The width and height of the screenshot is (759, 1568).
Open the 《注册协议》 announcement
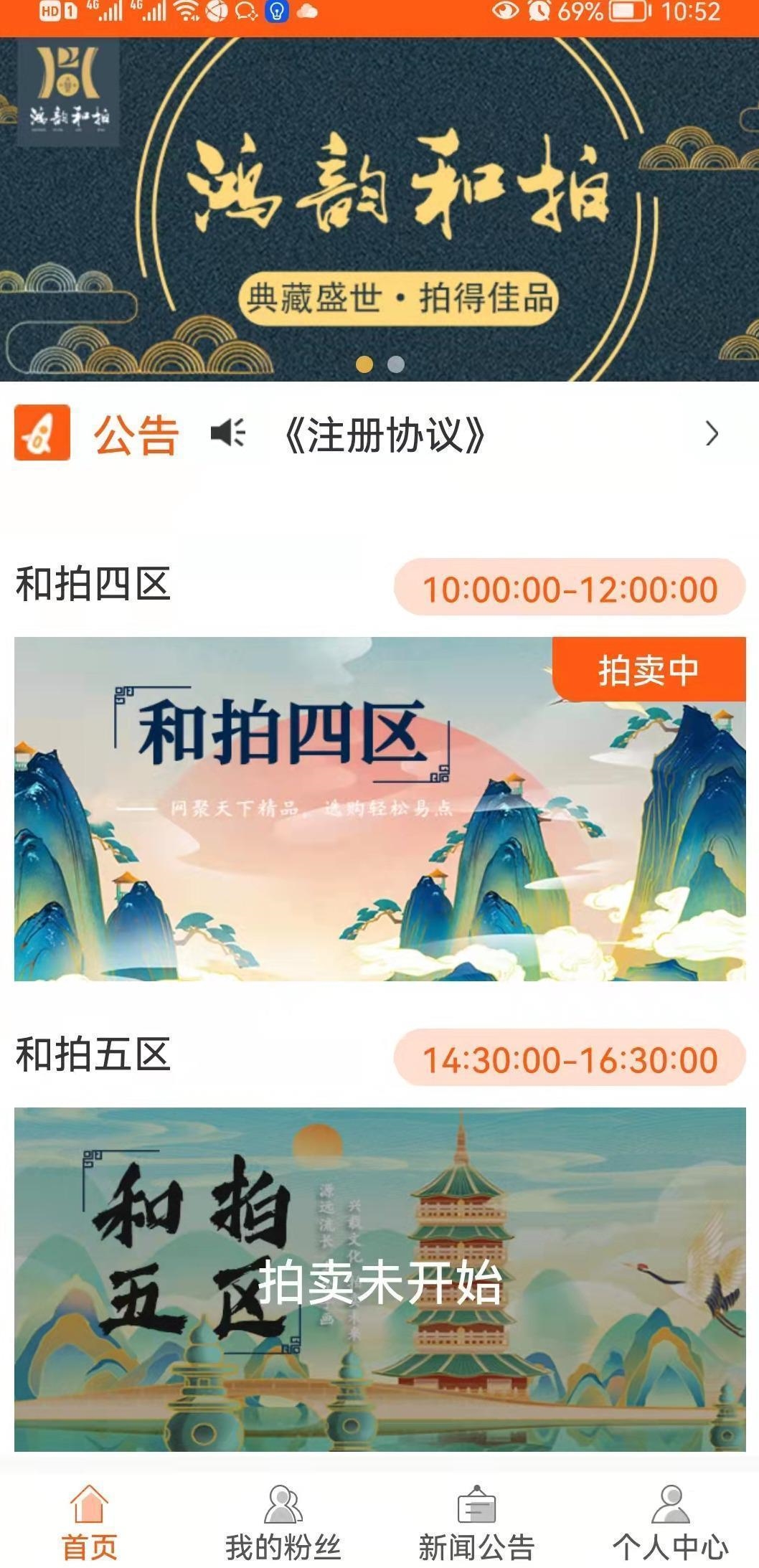click(x=384, y=435)
